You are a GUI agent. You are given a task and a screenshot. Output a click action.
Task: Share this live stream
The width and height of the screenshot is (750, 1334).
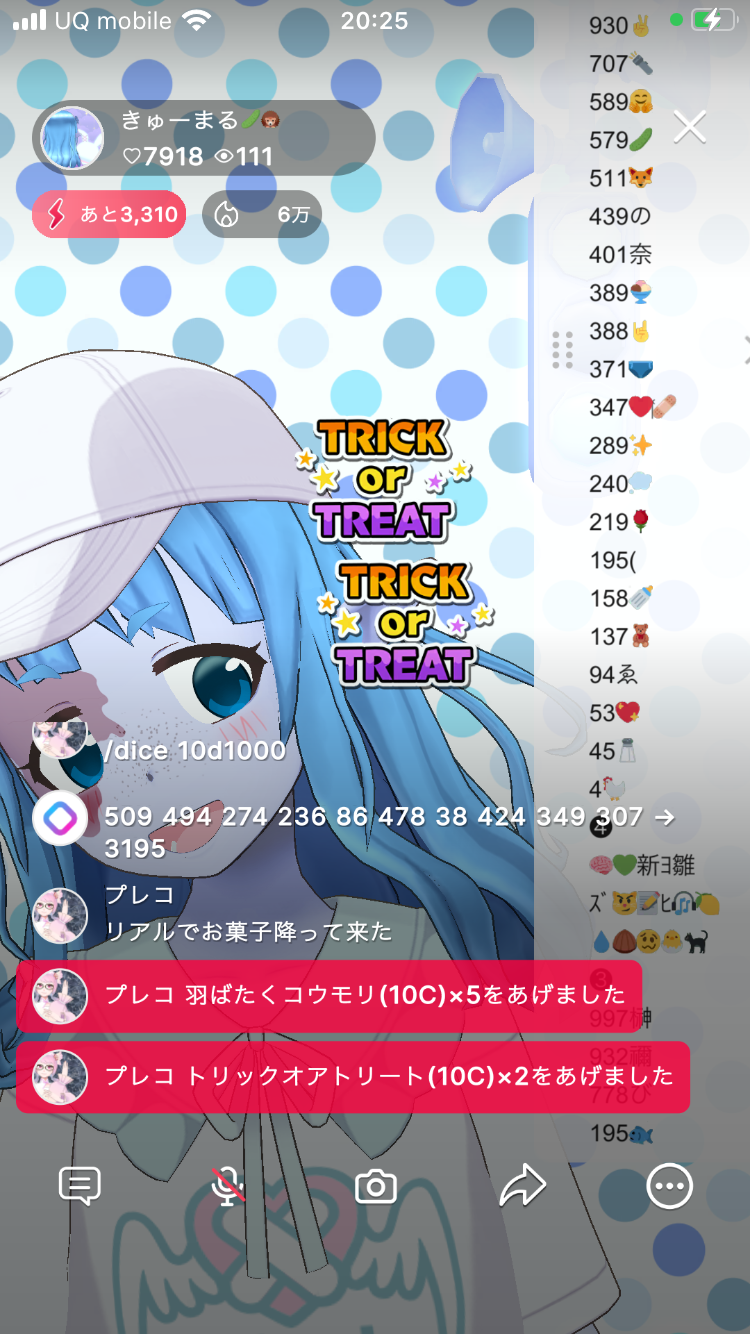522,1186
